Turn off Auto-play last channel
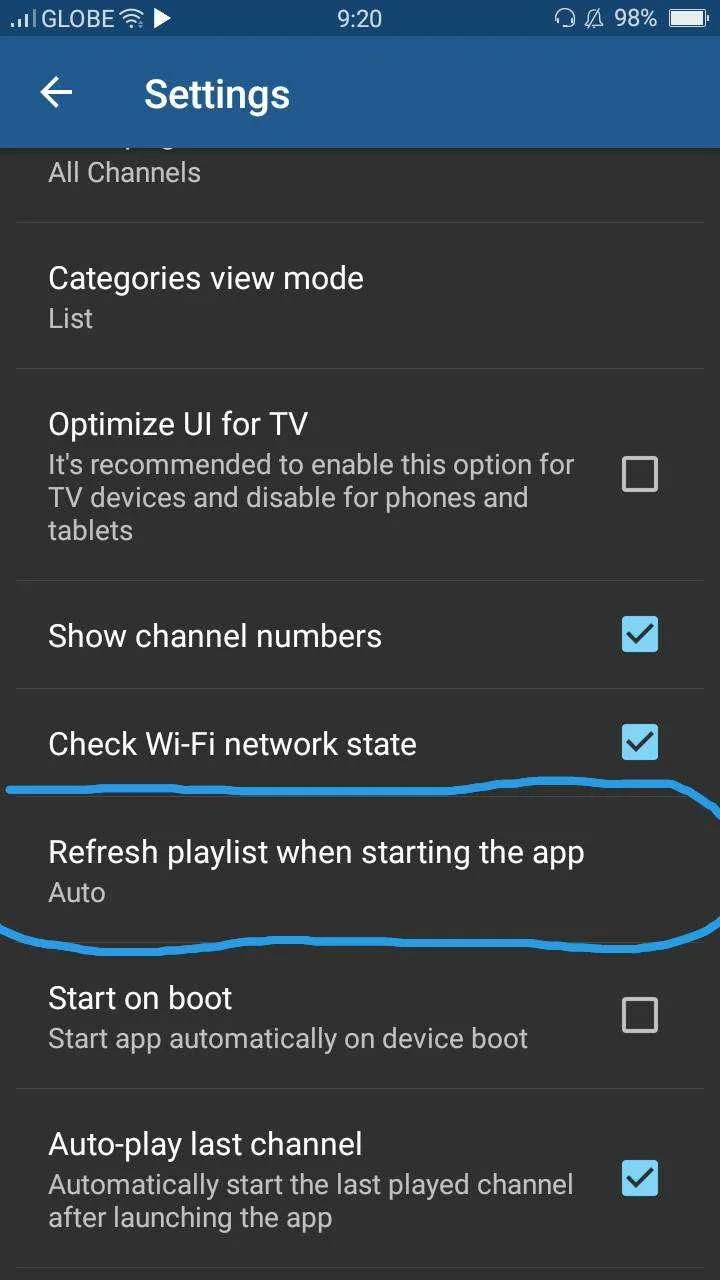The width and height of the screenshot is (720, 1280). 640,1178
